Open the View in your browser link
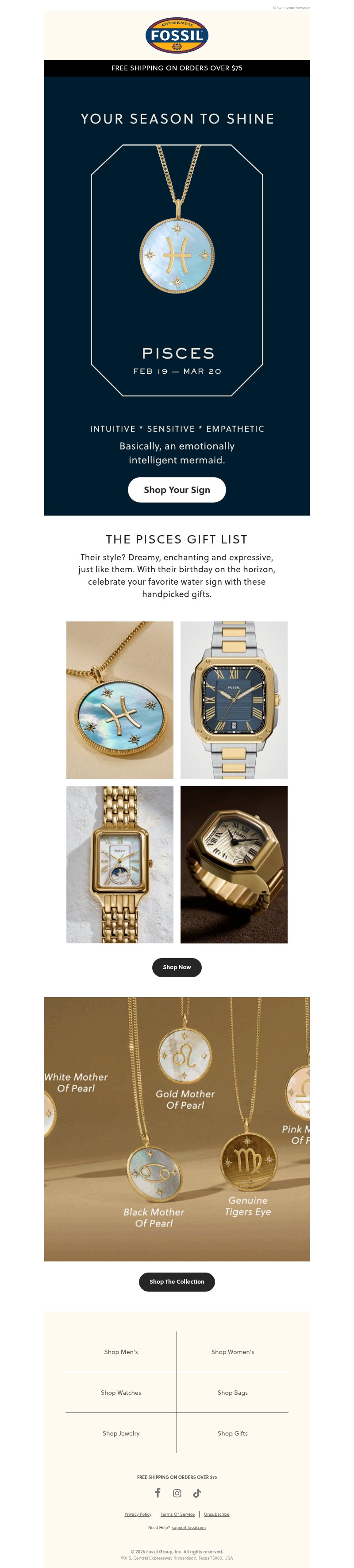This screenshot has width=354, height=1568. click(291, 8)
